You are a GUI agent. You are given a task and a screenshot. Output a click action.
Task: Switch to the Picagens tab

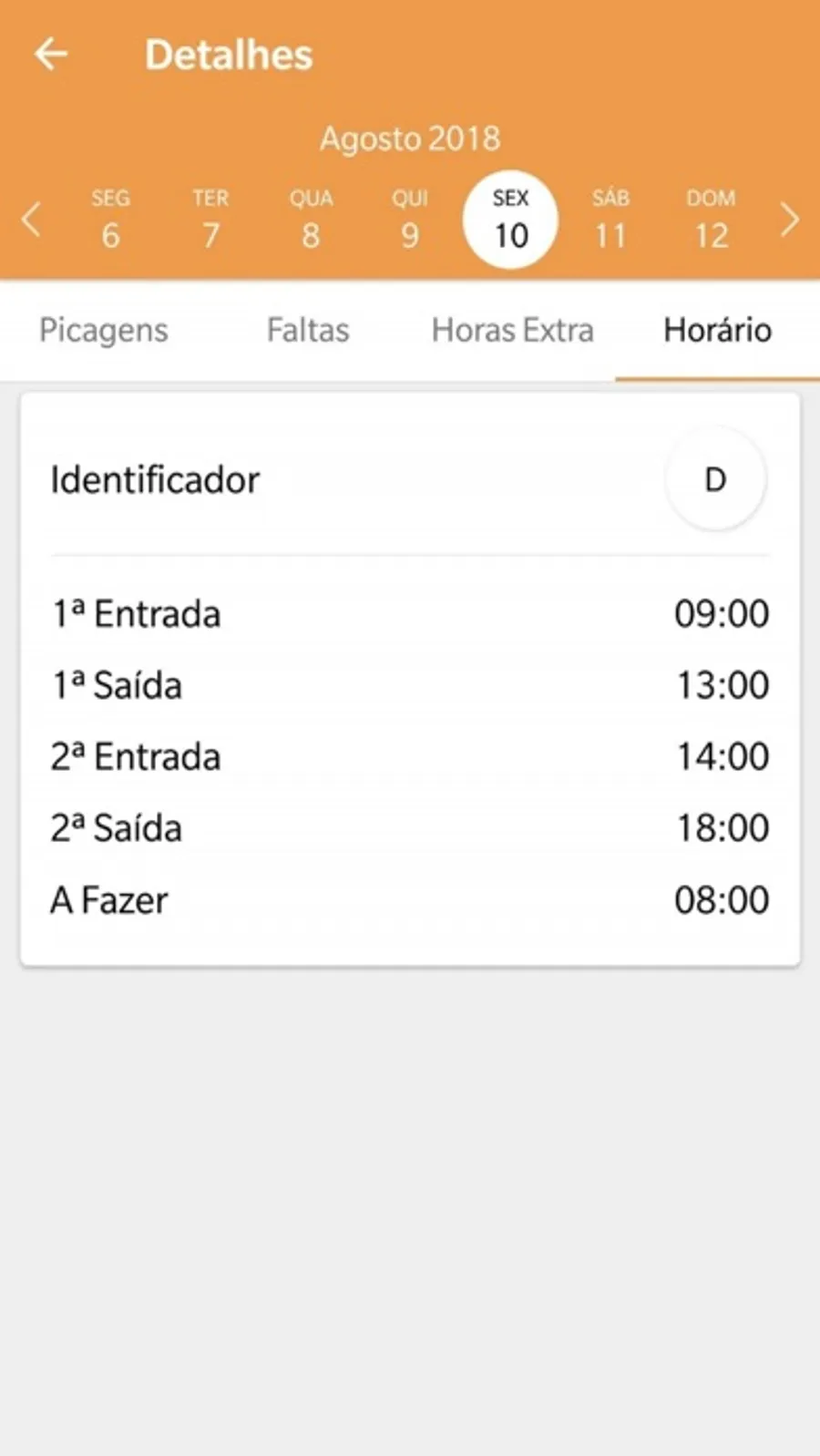point(103,330)
